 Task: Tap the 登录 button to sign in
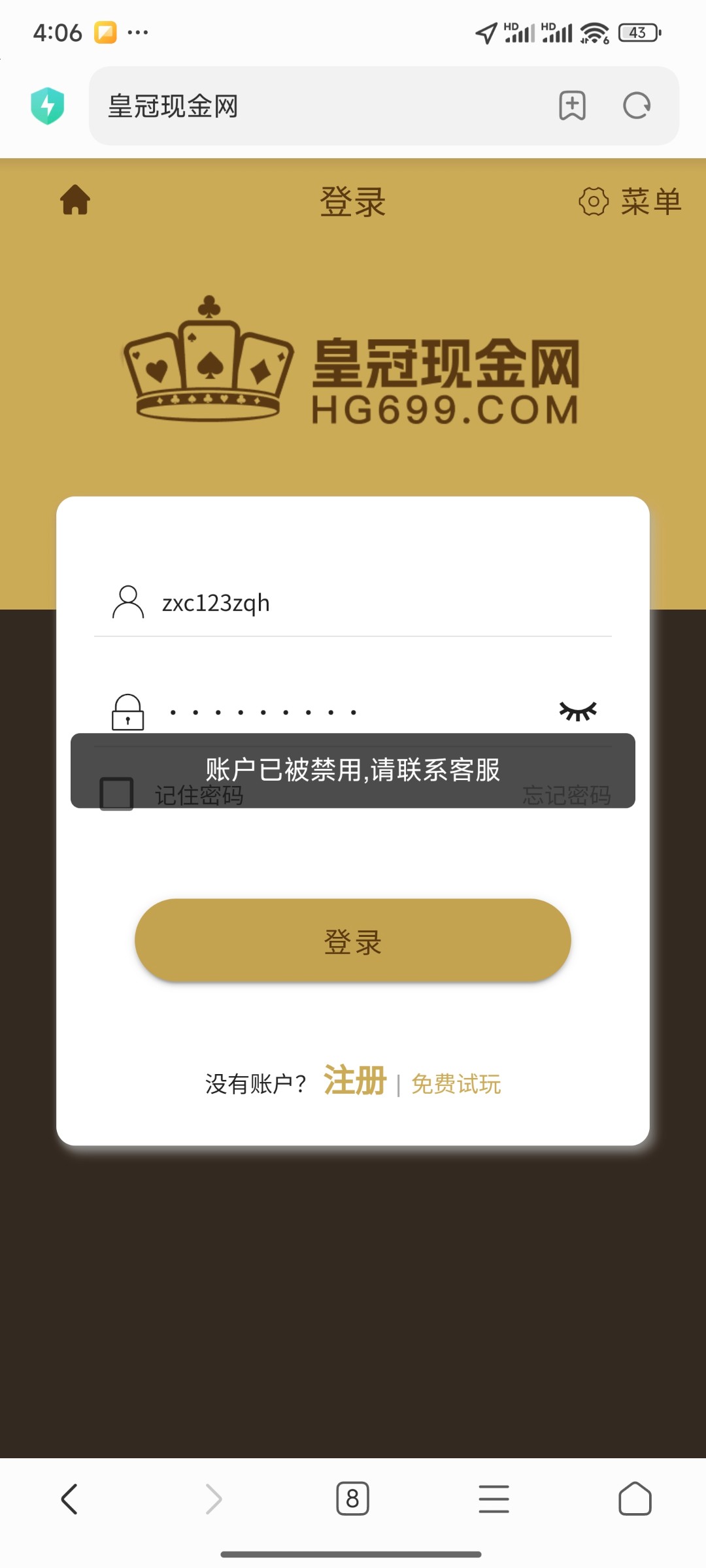(353, 941)
